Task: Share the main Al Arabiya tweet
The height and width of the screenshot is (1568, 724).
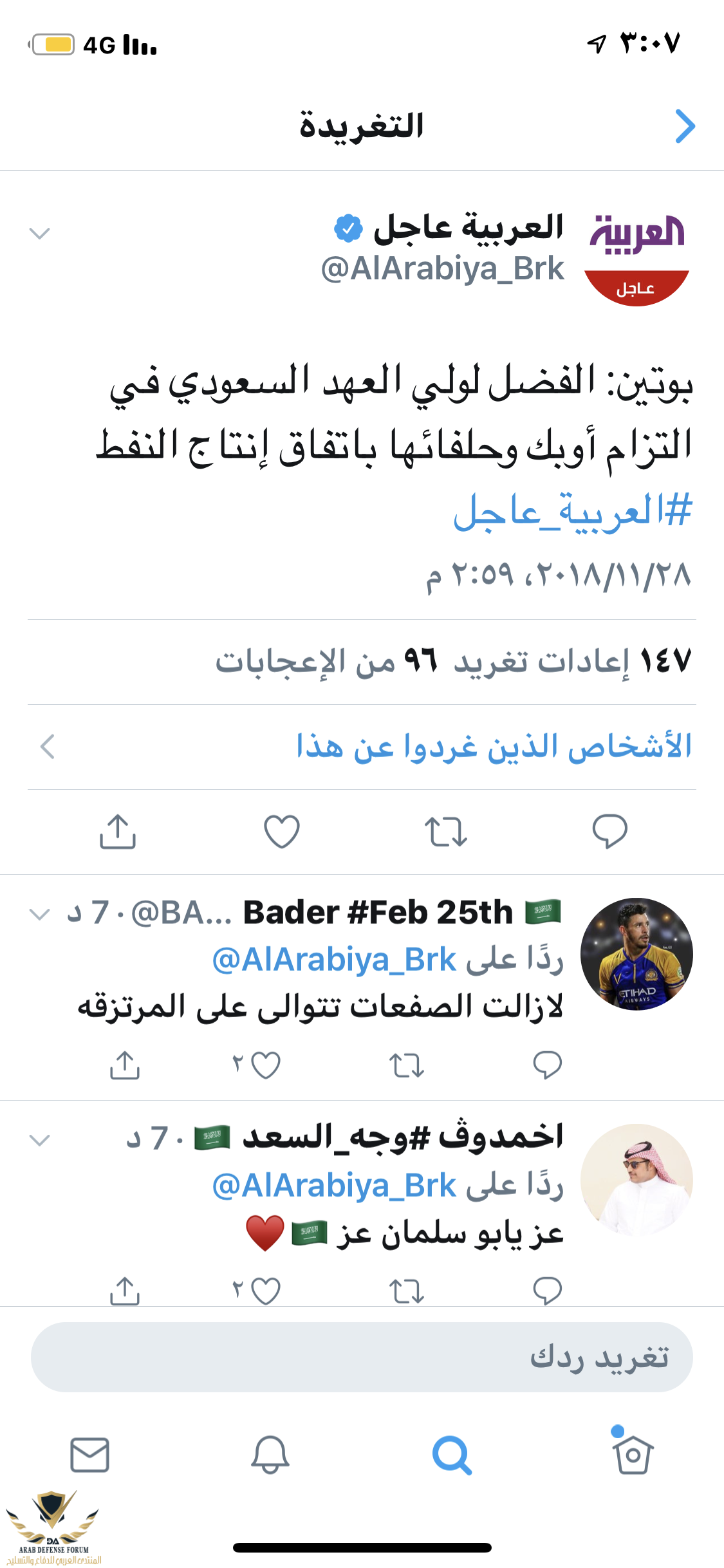Action: (118, 831)
